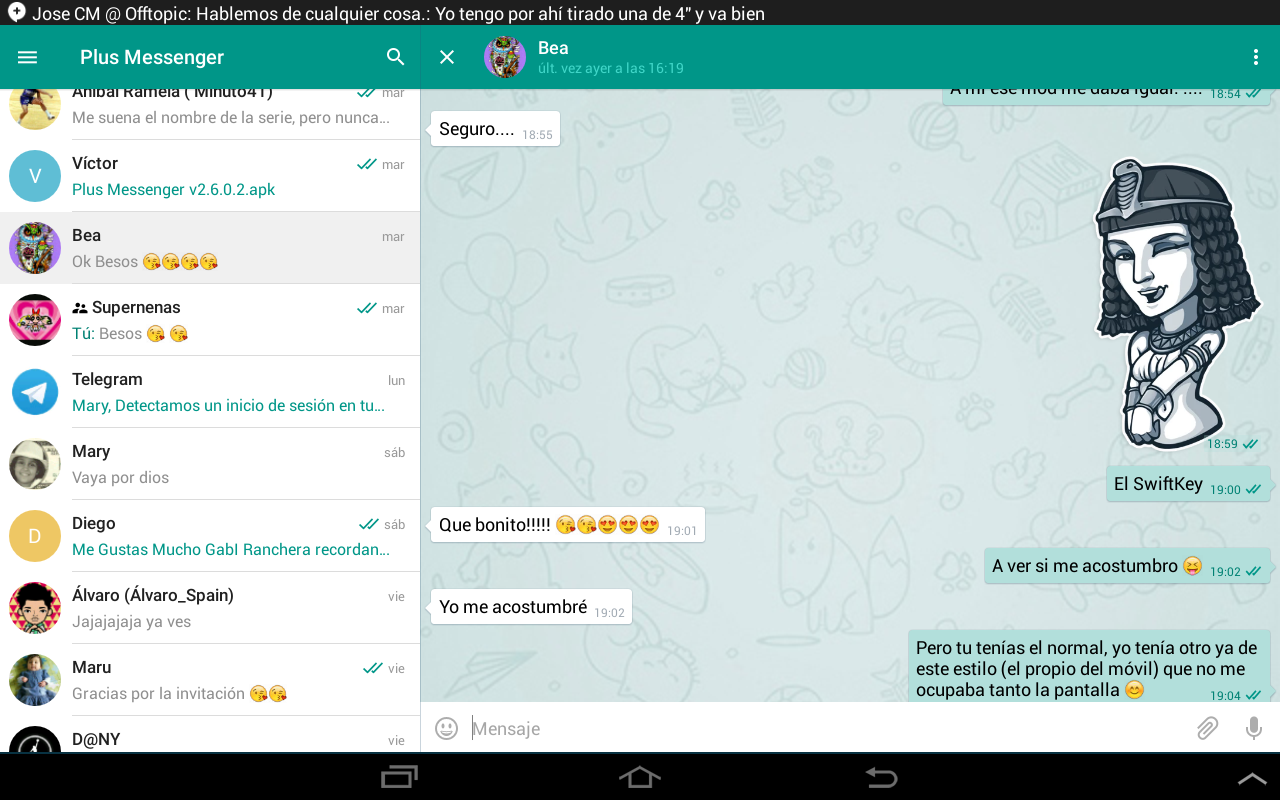Open the chat with Álvaro
Image resolution: width=1280 pixels, height=800 pixels.
[210, 608]
